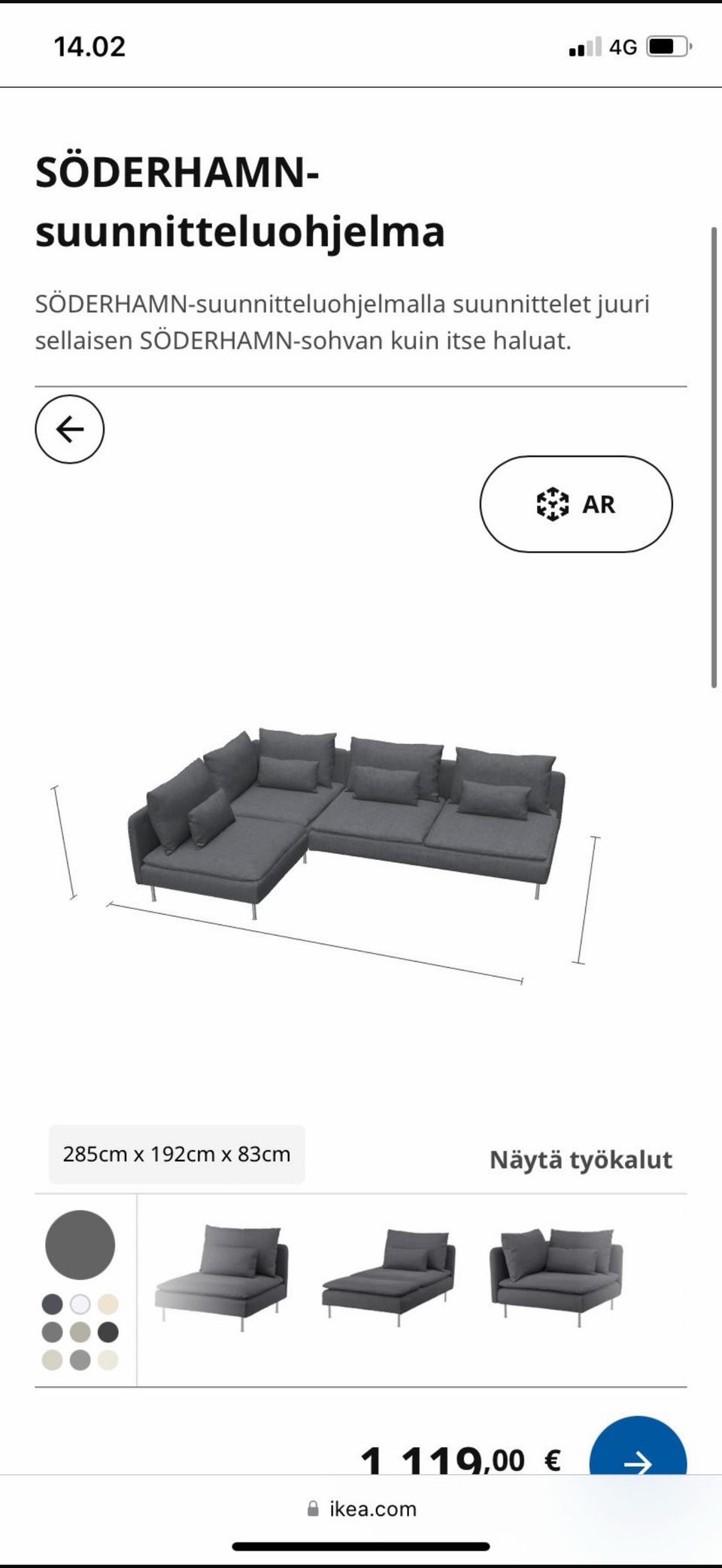Pick the near-black charcoal color swatch
722x1568 pixels.
pyautogui.click(x=108, y=1332)
